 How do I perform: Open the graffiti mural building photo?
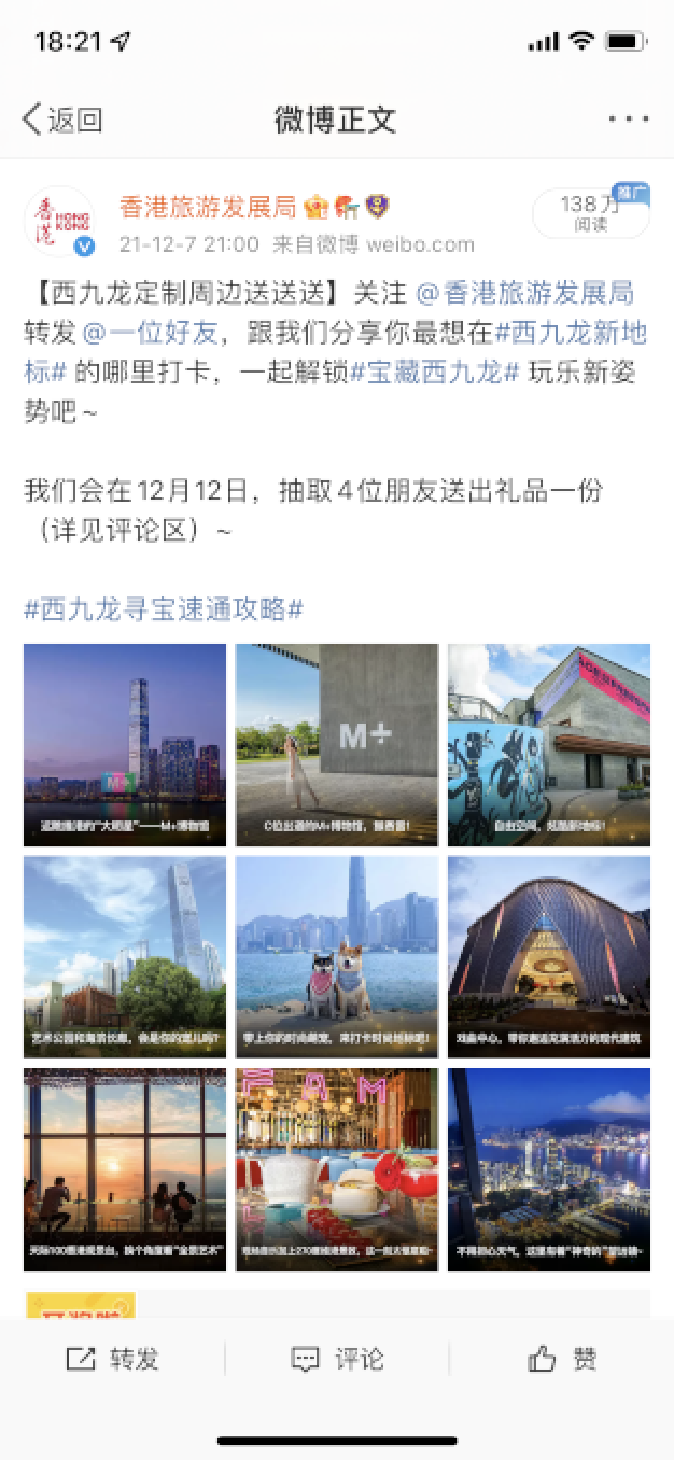(x=549, y=745)
